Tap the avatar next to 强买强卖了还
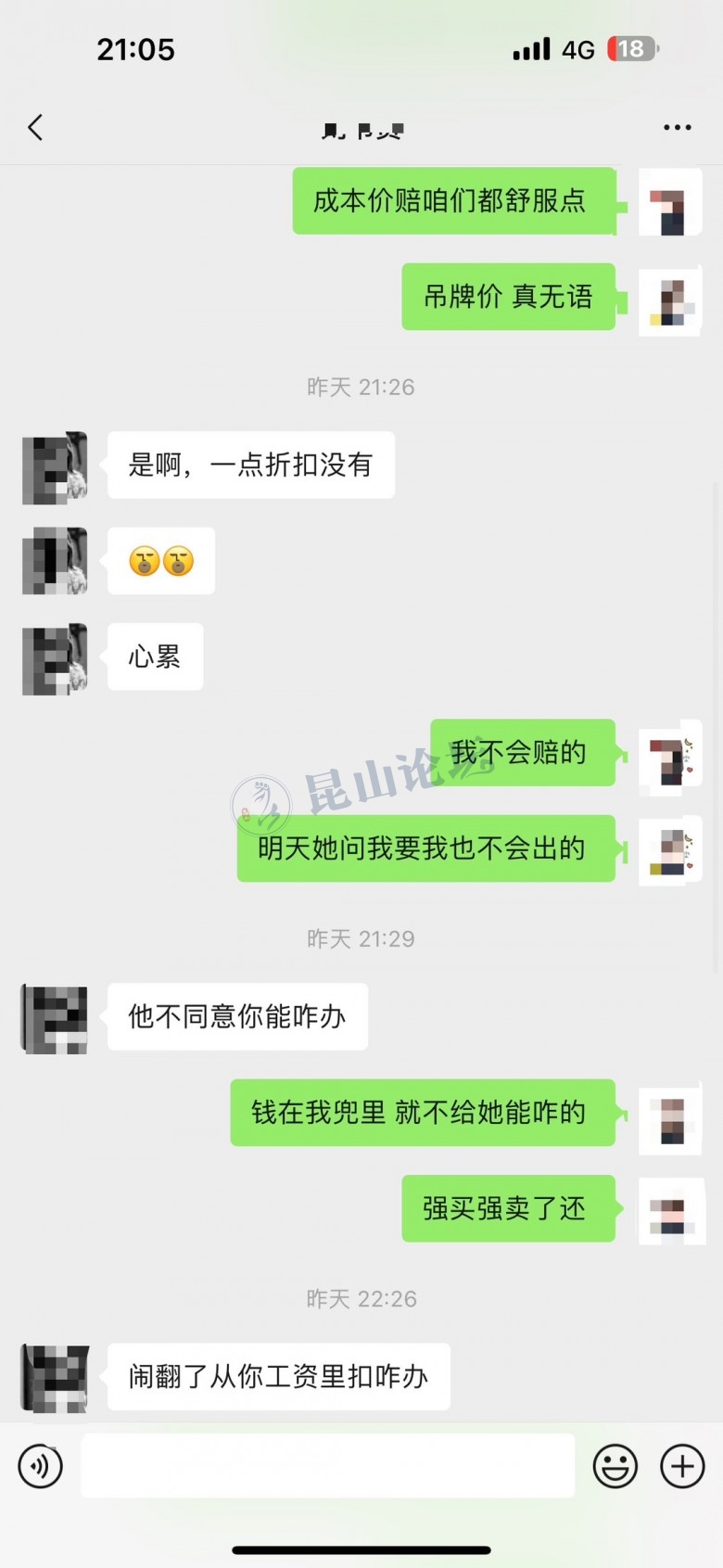The height and width of the screenshot is (1568, 723). (x=671, y=1210)
